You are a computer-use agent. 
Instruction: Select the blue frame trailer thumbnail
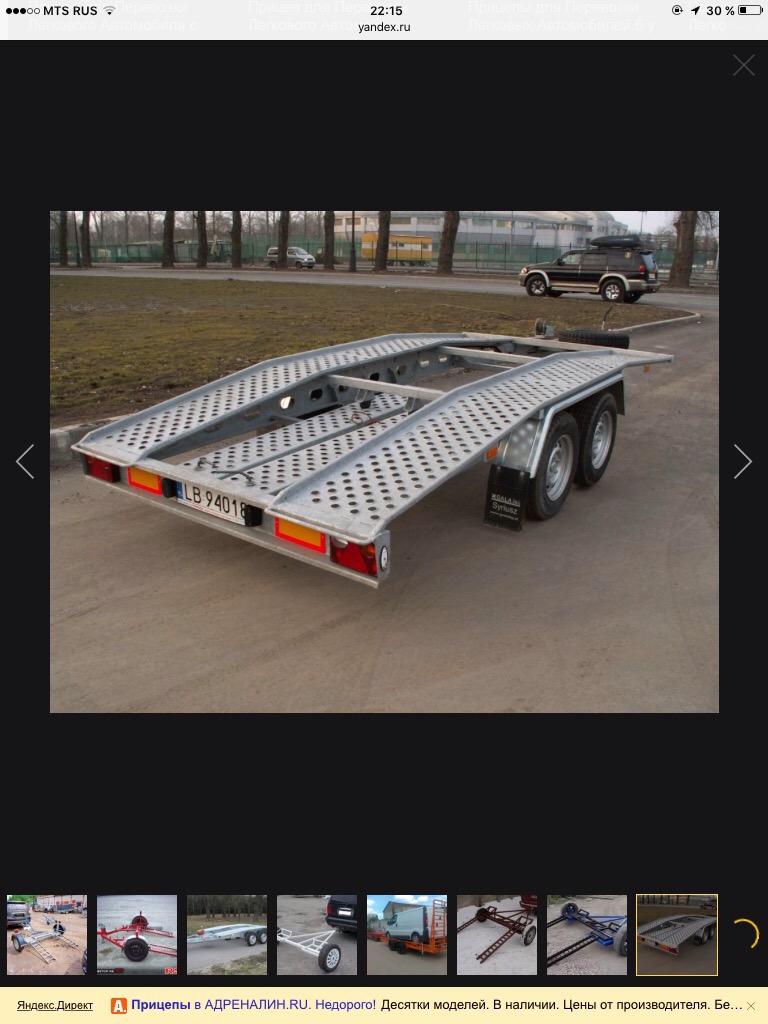(587, 935)
